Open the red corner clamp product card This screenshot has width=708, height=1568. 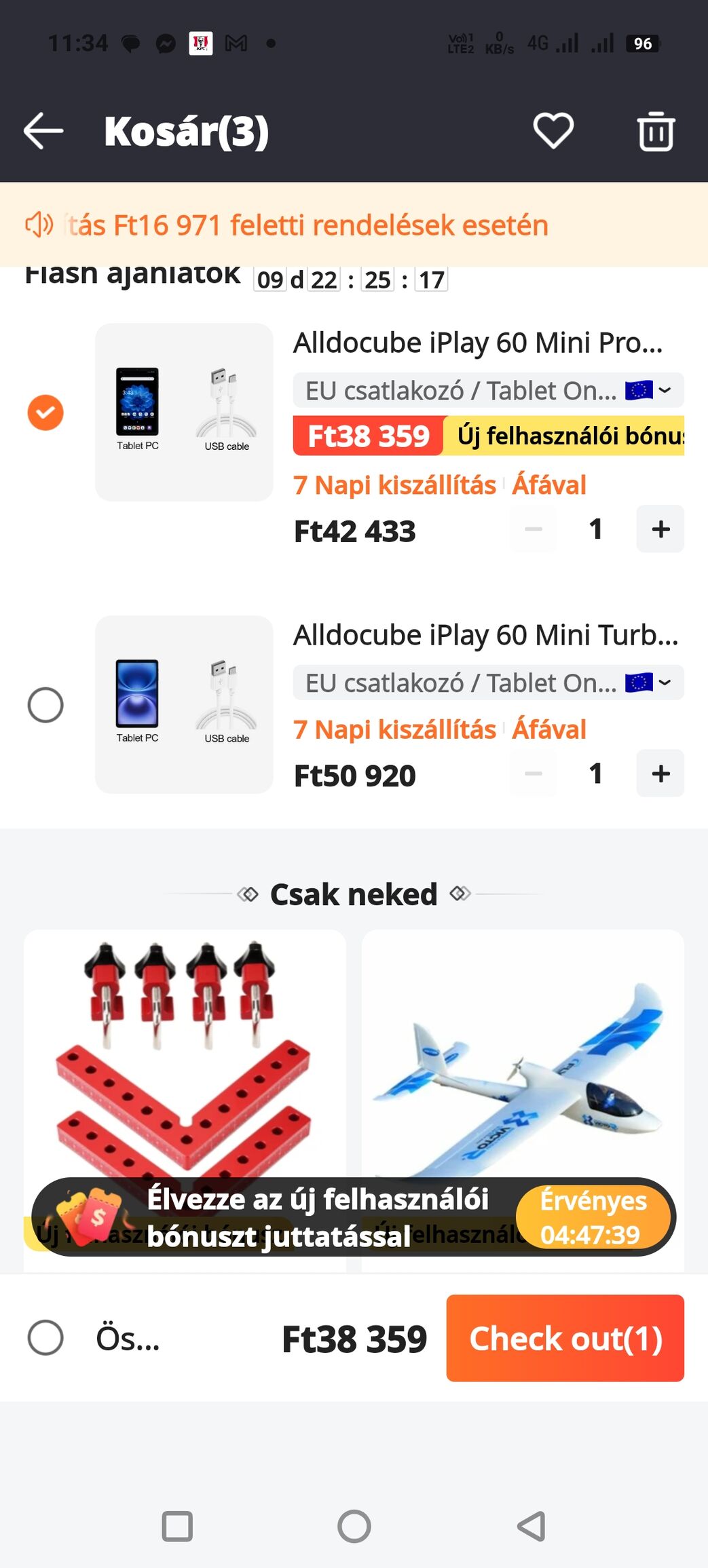(185, 1052)
